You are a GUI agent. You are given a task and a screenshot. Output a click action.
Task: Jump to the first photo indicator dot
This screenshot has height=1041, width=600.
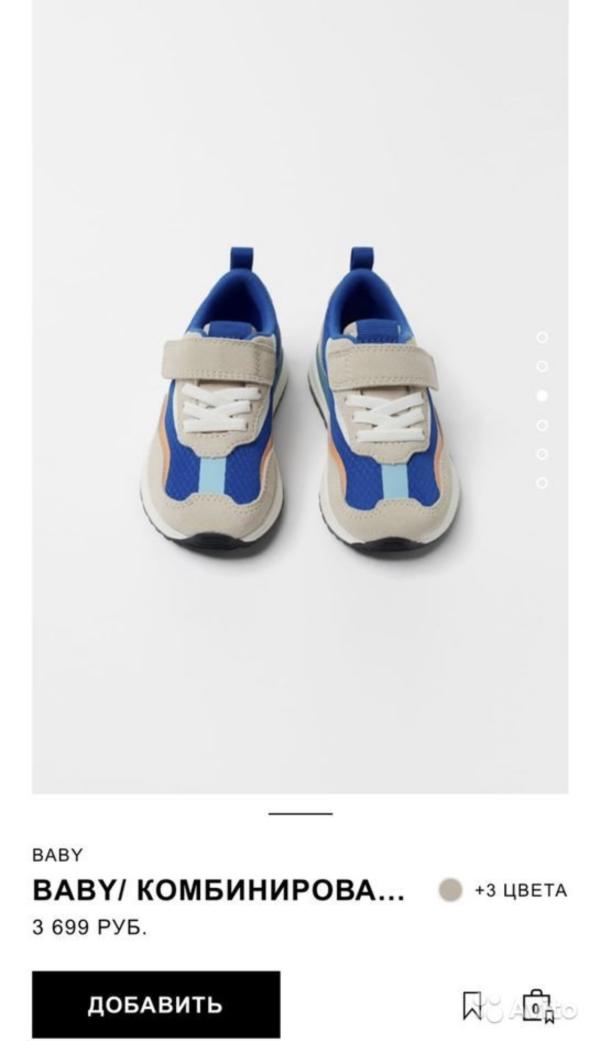pyautogui.click(x=542, y=337)
